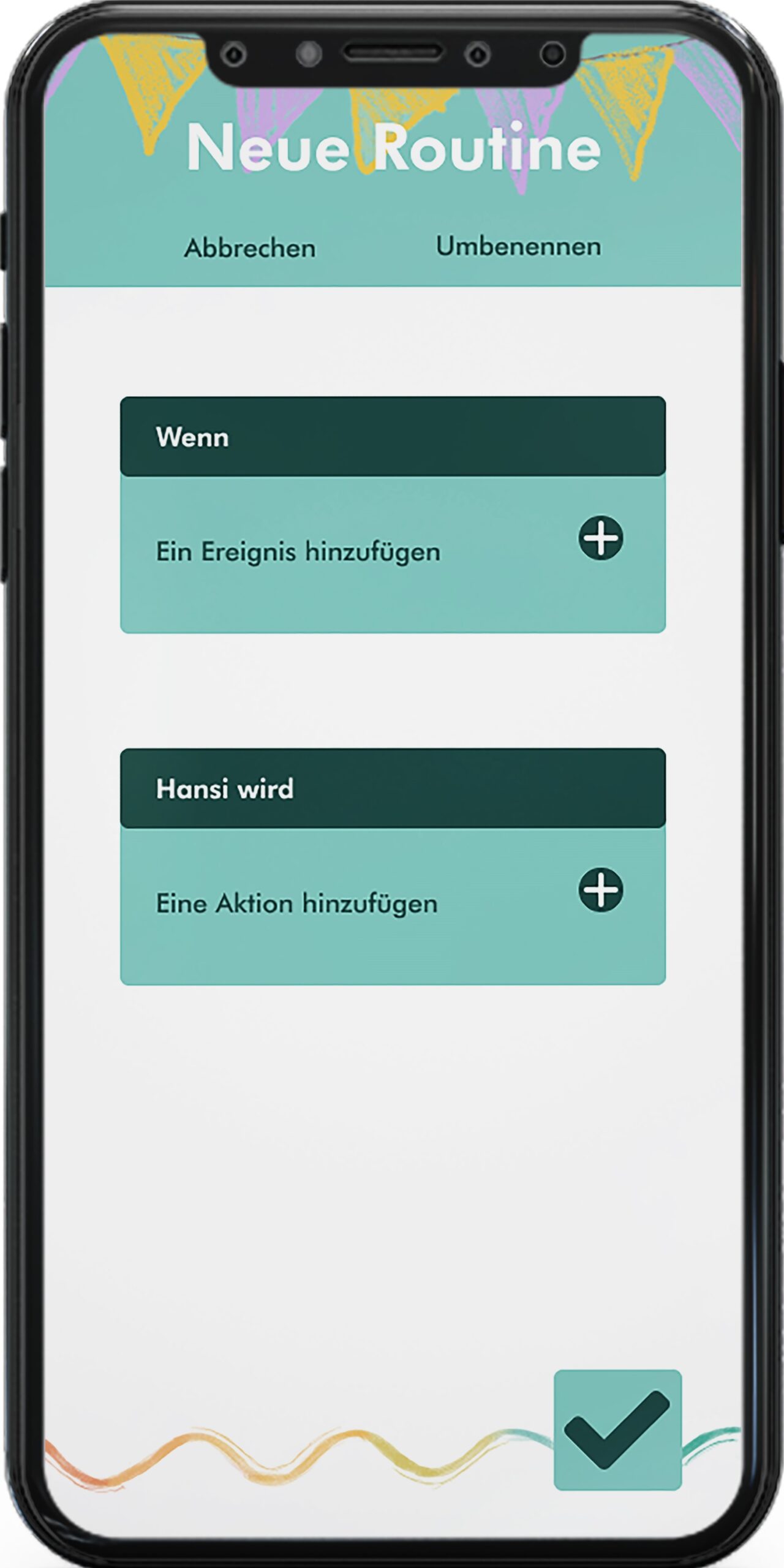Viewport: 784px width, 1568px height.
Task: Add an event with the Ereignis plus icon
Action: click(600, 538)
